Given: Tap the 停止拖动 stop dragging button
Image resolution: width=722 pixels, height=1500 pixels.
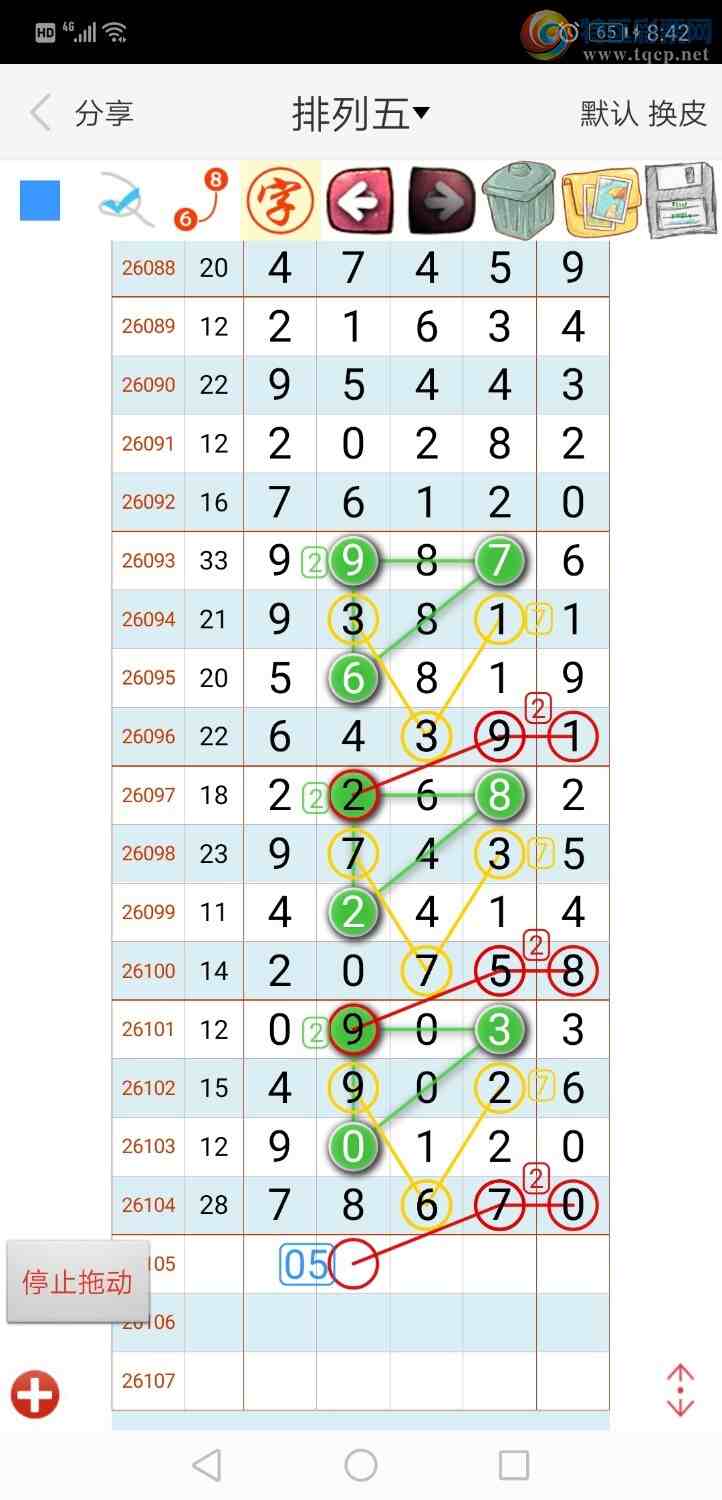Looking at the screenshot, I should coord(78,1282).
